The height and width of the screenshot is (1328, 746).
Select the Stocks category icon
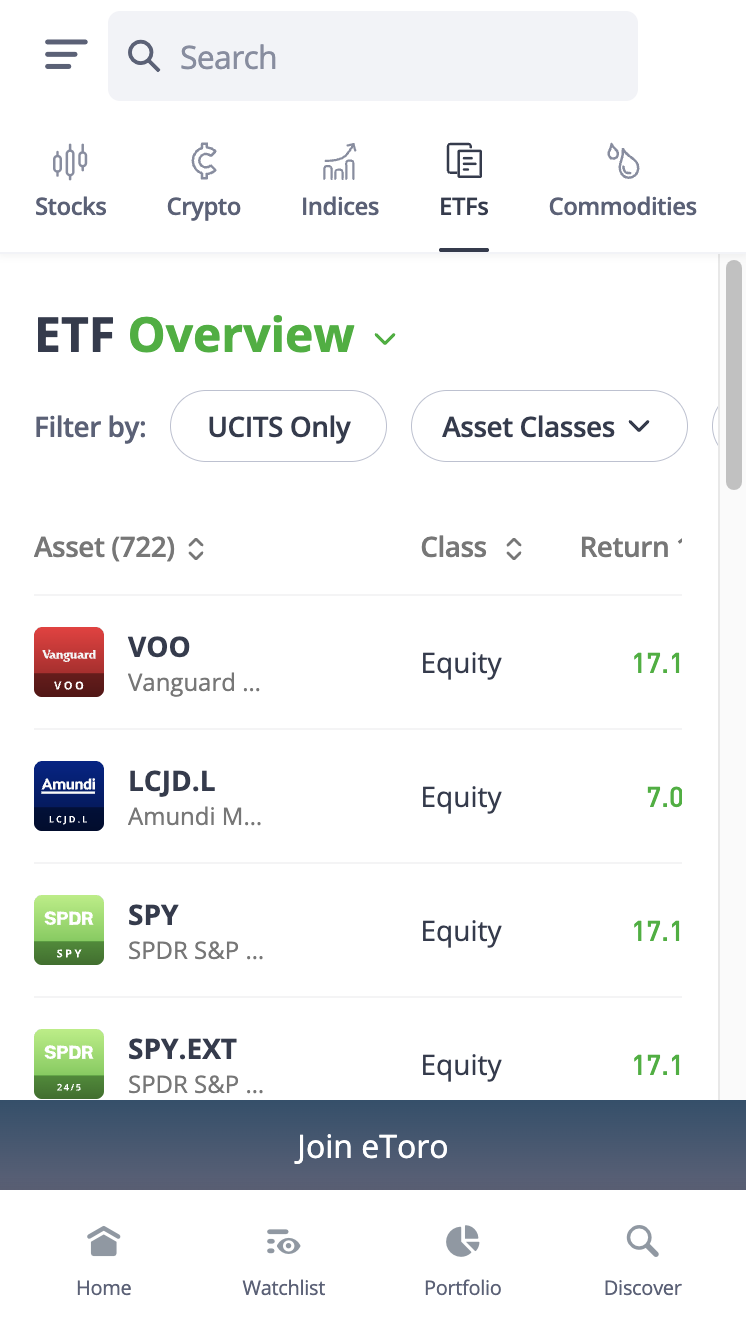pos(70,160)
